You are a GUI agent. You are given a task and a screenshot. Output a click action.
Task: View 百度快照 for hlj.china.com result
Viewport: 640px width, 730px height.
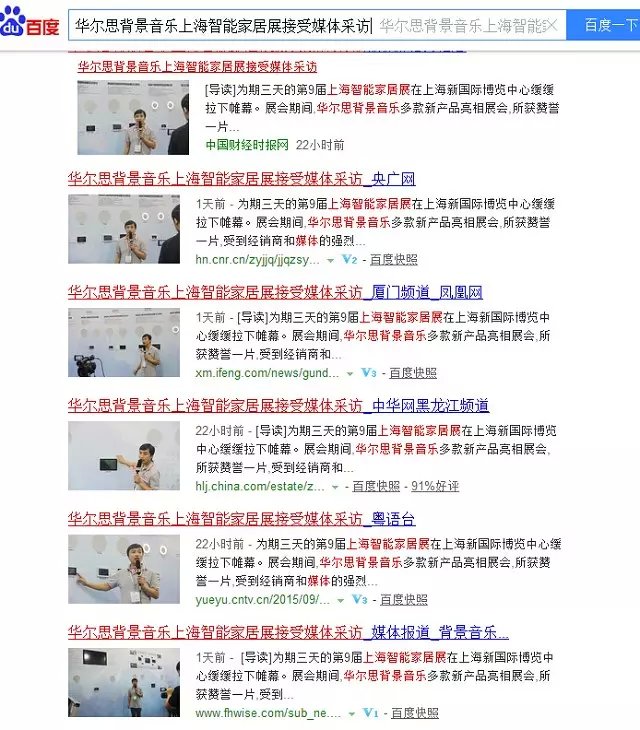pyautogui.click(x=376, y=486)
